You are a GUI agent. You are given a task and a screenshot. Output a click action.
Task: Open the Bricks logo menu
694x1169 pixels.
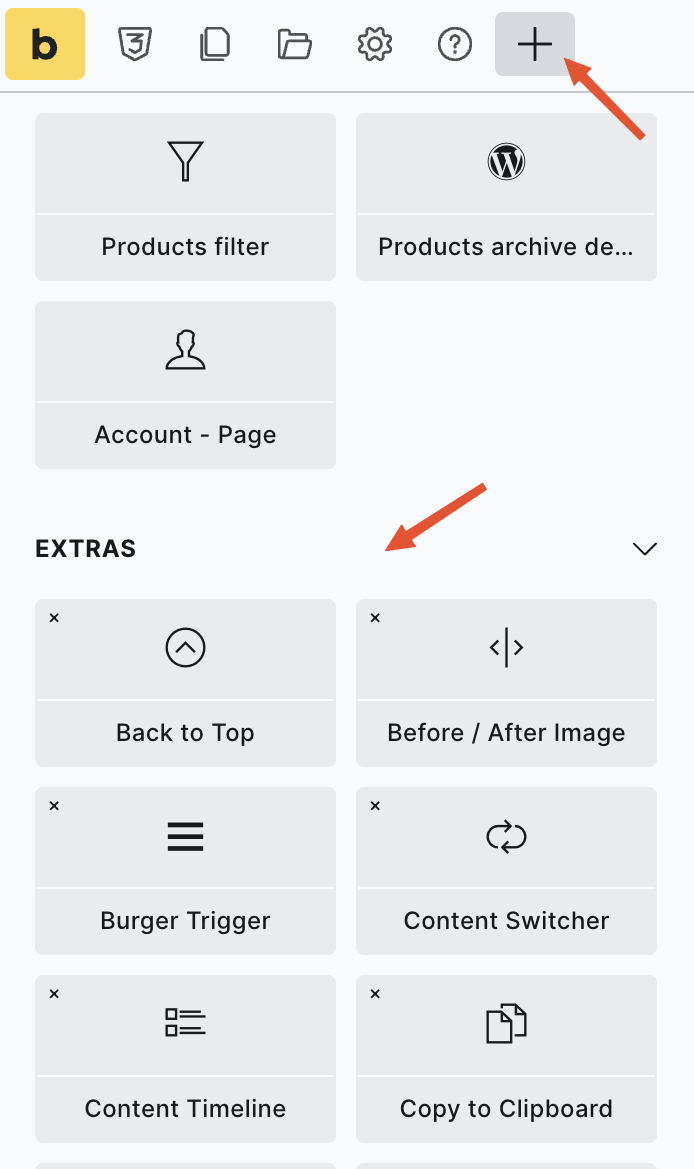point(45,45)
